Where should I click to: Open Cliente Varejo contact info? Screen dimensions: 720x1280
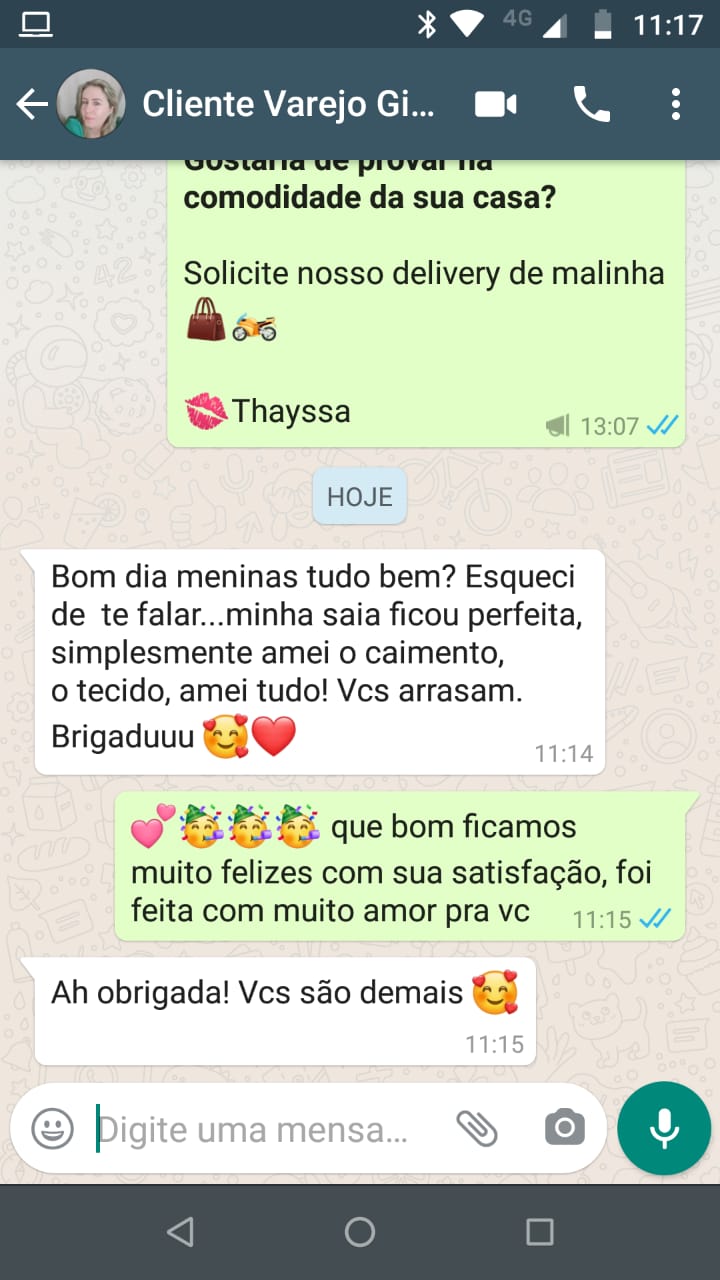[x=288, y=104]
